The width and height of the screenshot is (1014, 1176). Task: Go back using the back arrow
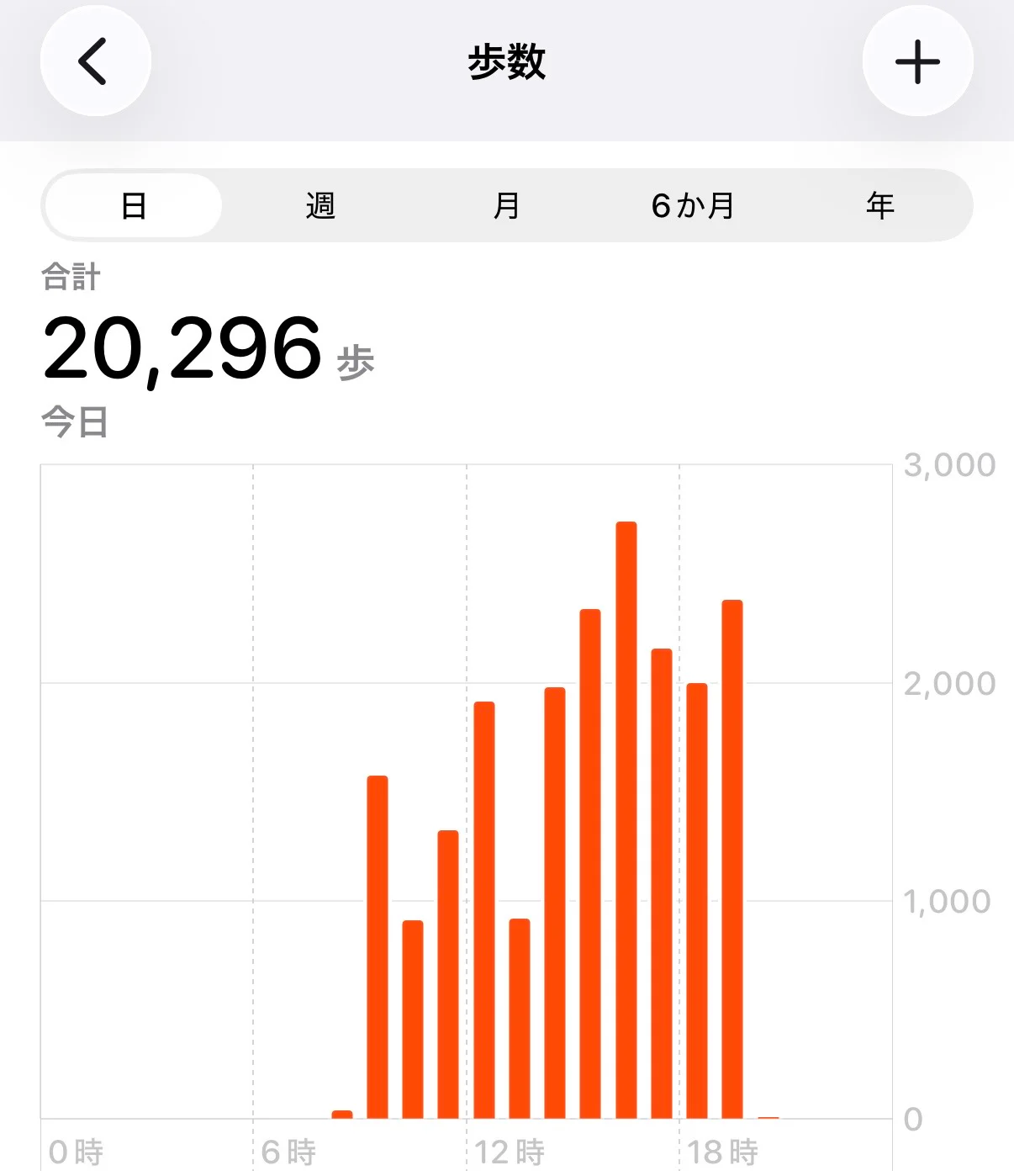tap(95, 61)
